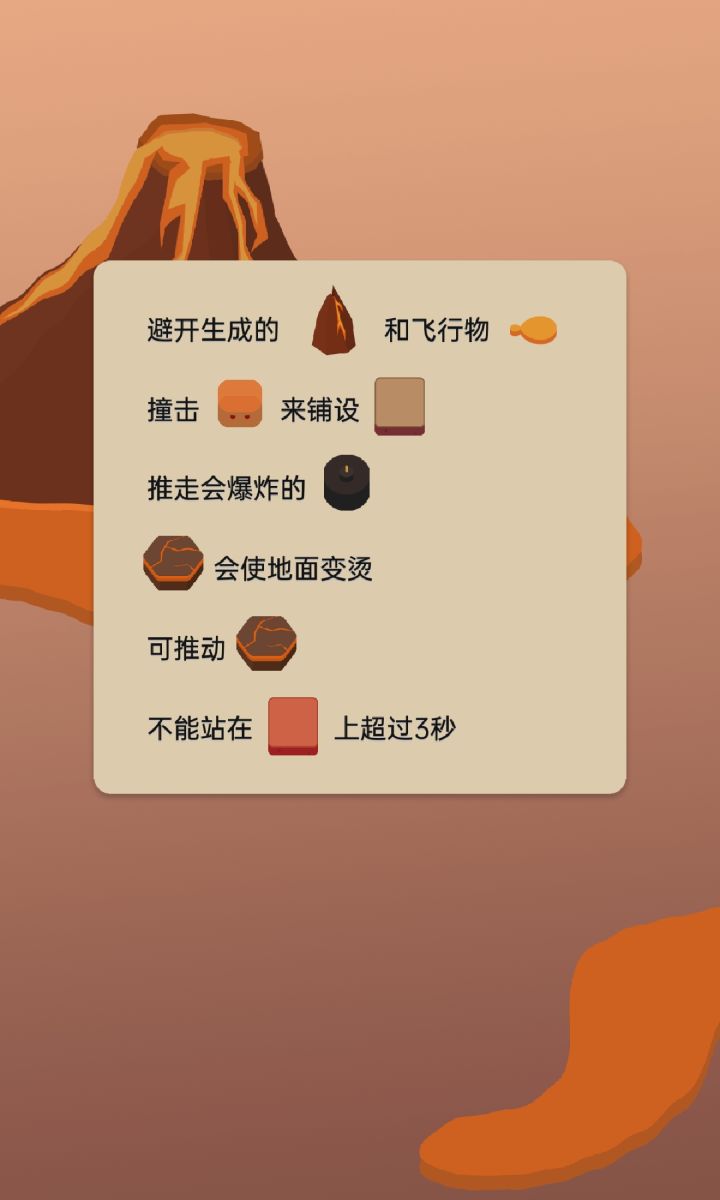This screenshot has height=1200, width=720.
Task: Click the volcanic rock hazard icon
Action: tap(333, 320)
